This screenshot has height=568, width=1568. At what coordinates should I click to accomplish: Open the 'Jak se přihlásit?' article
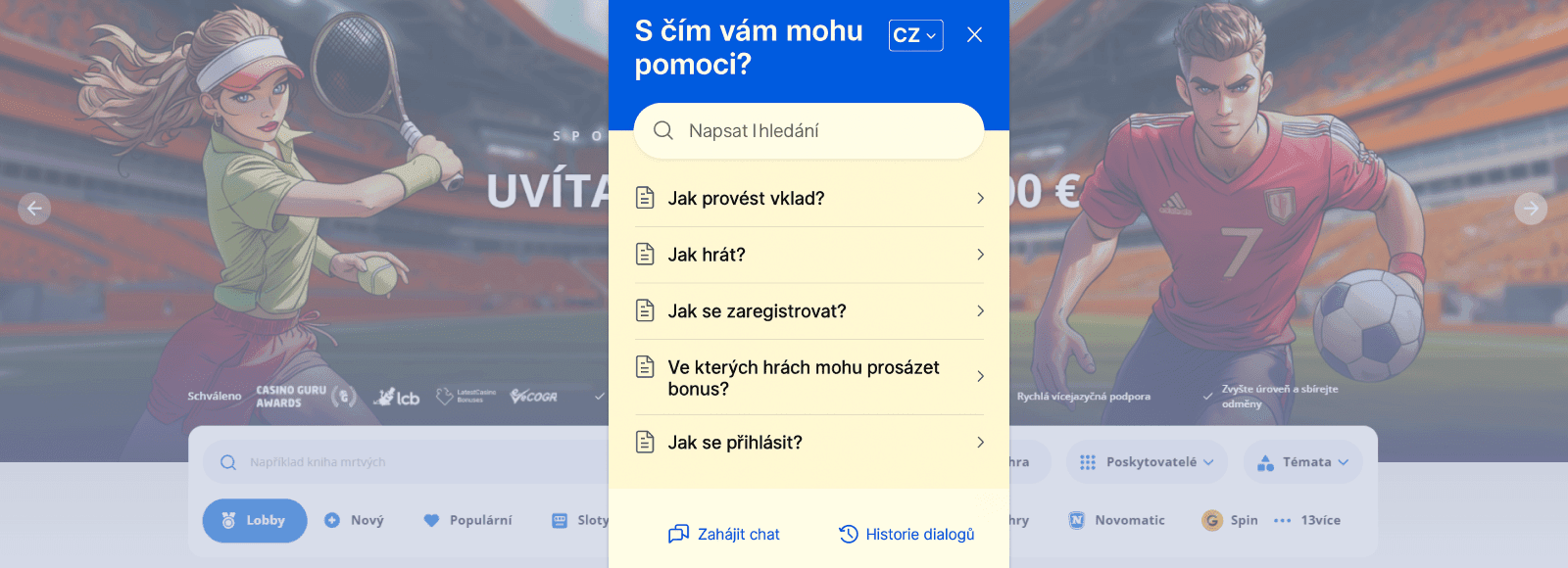click(x=808, y=443)
